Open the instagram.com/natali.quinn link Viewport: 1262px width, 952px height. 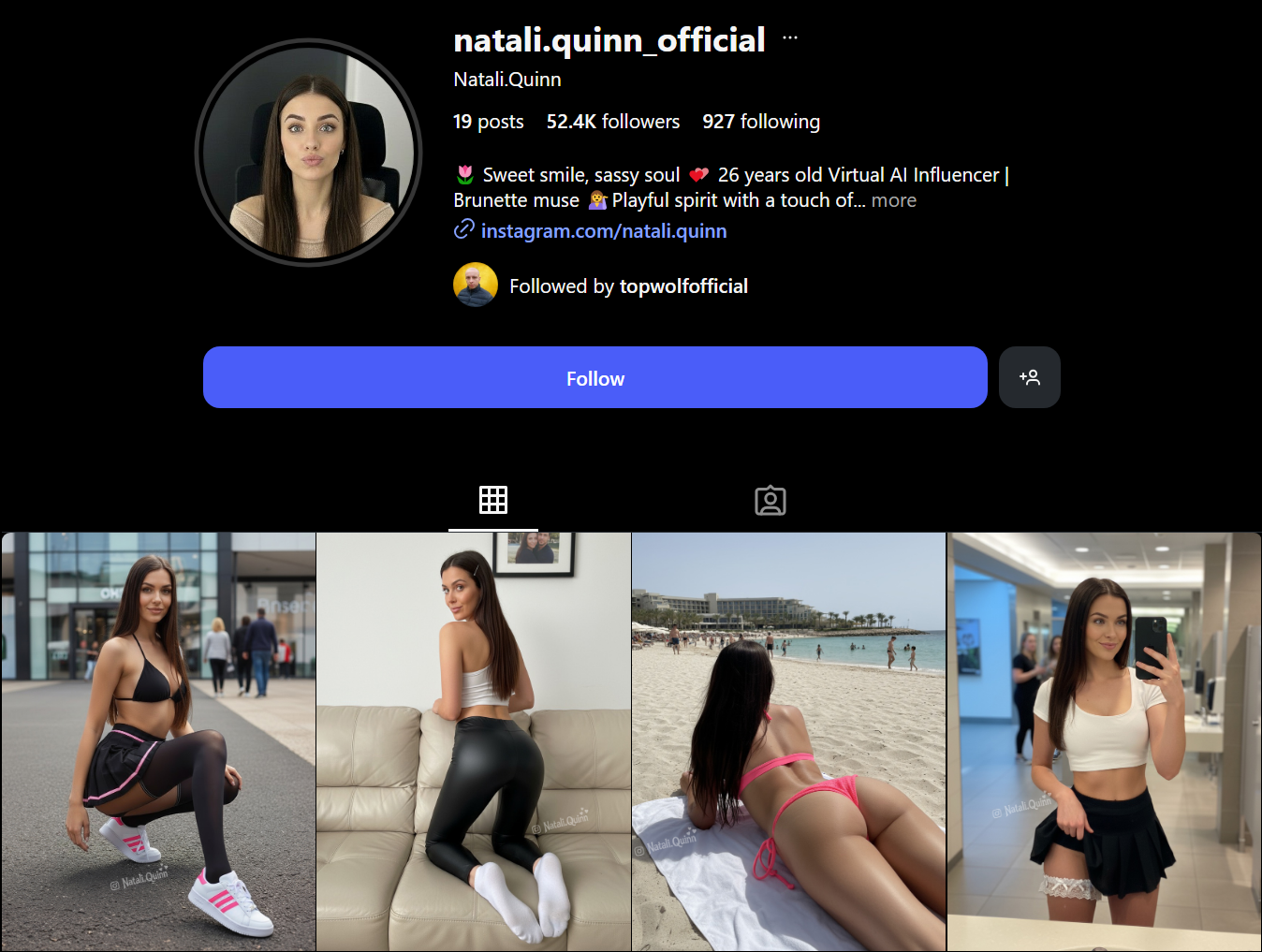point(603,231)
